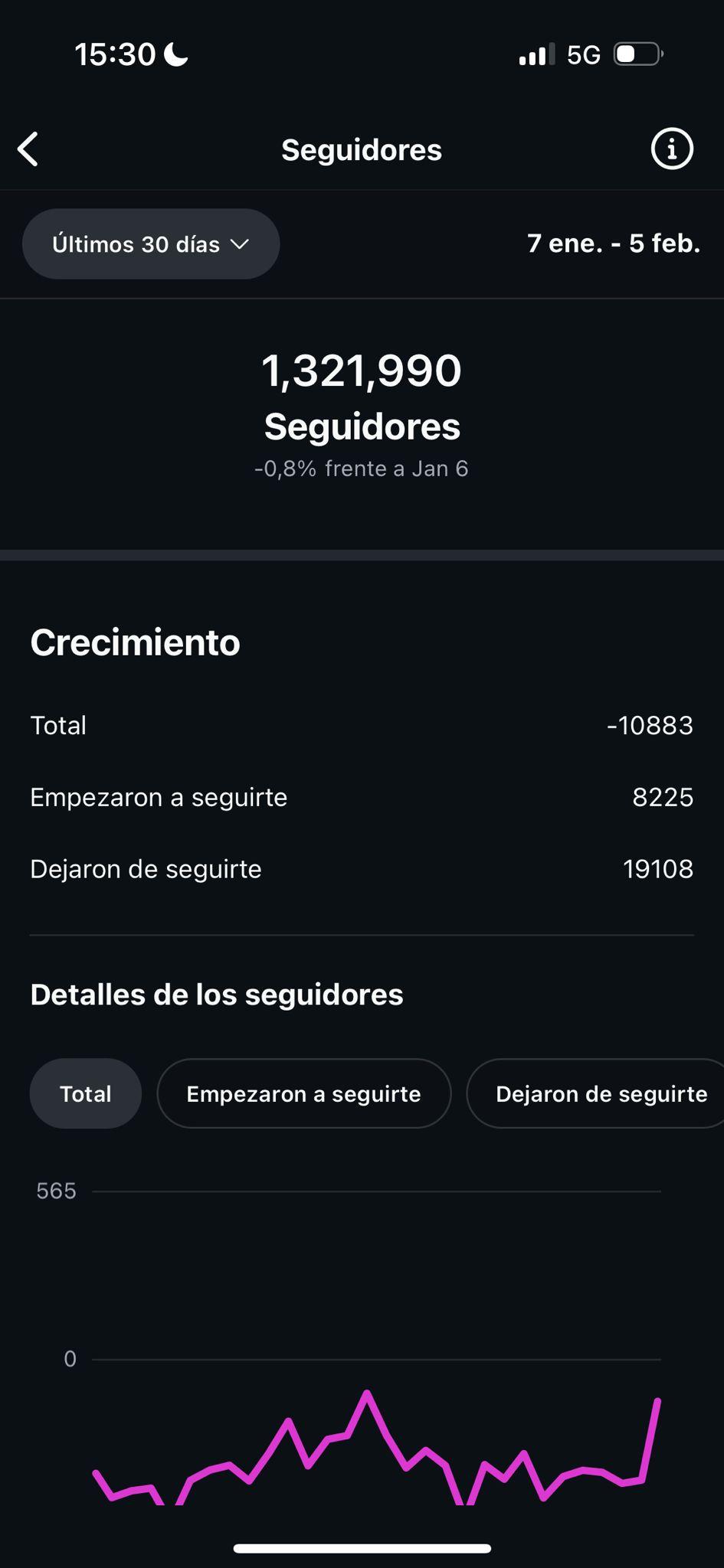Tap the crescent moon Focus icon in status bar

[175, 54]
